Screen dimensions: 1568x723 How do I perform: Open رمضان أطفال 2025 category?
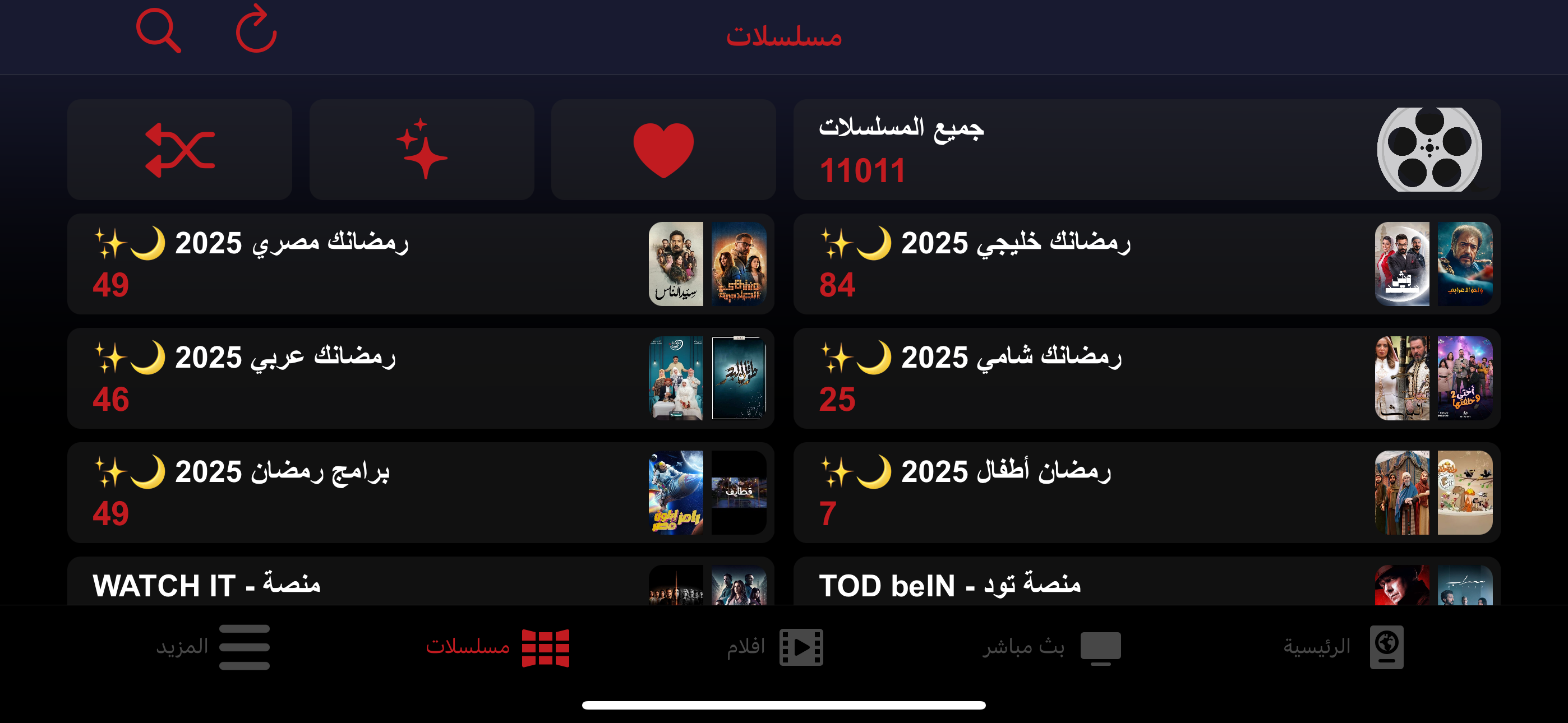coord(1147,493)
